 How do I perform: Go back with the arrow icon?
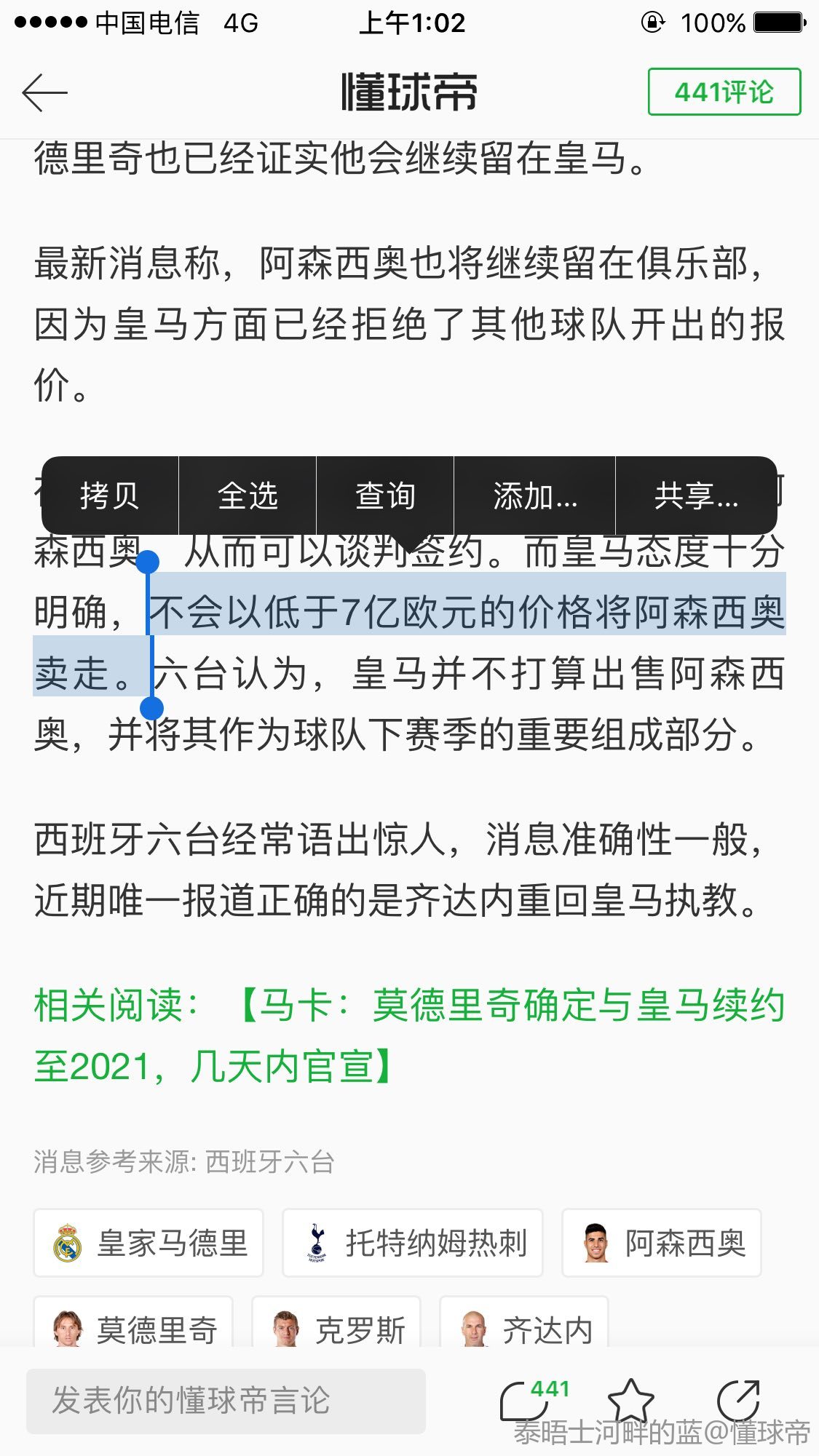pos(45,92)
